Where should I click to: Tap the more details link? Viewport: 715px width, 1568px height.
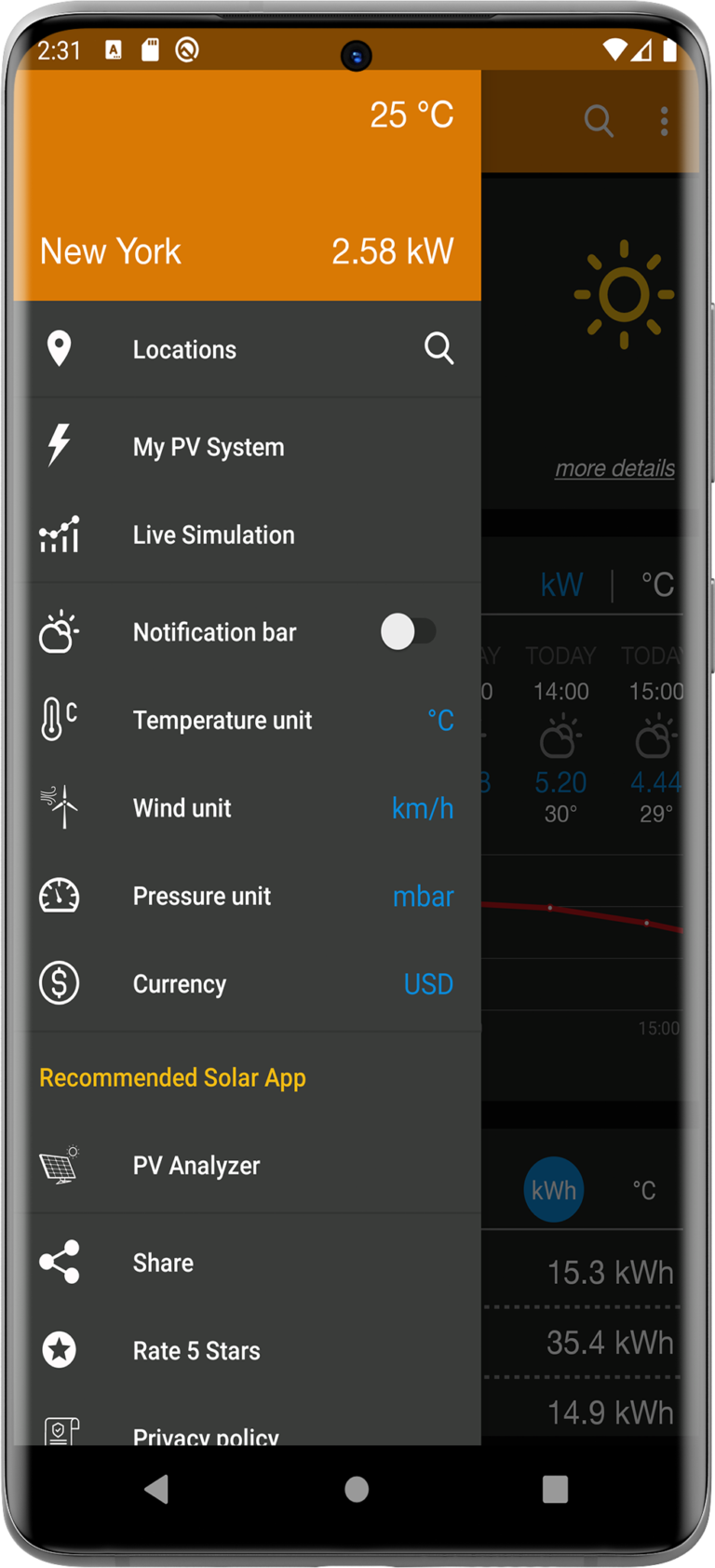tap(614, 468)
